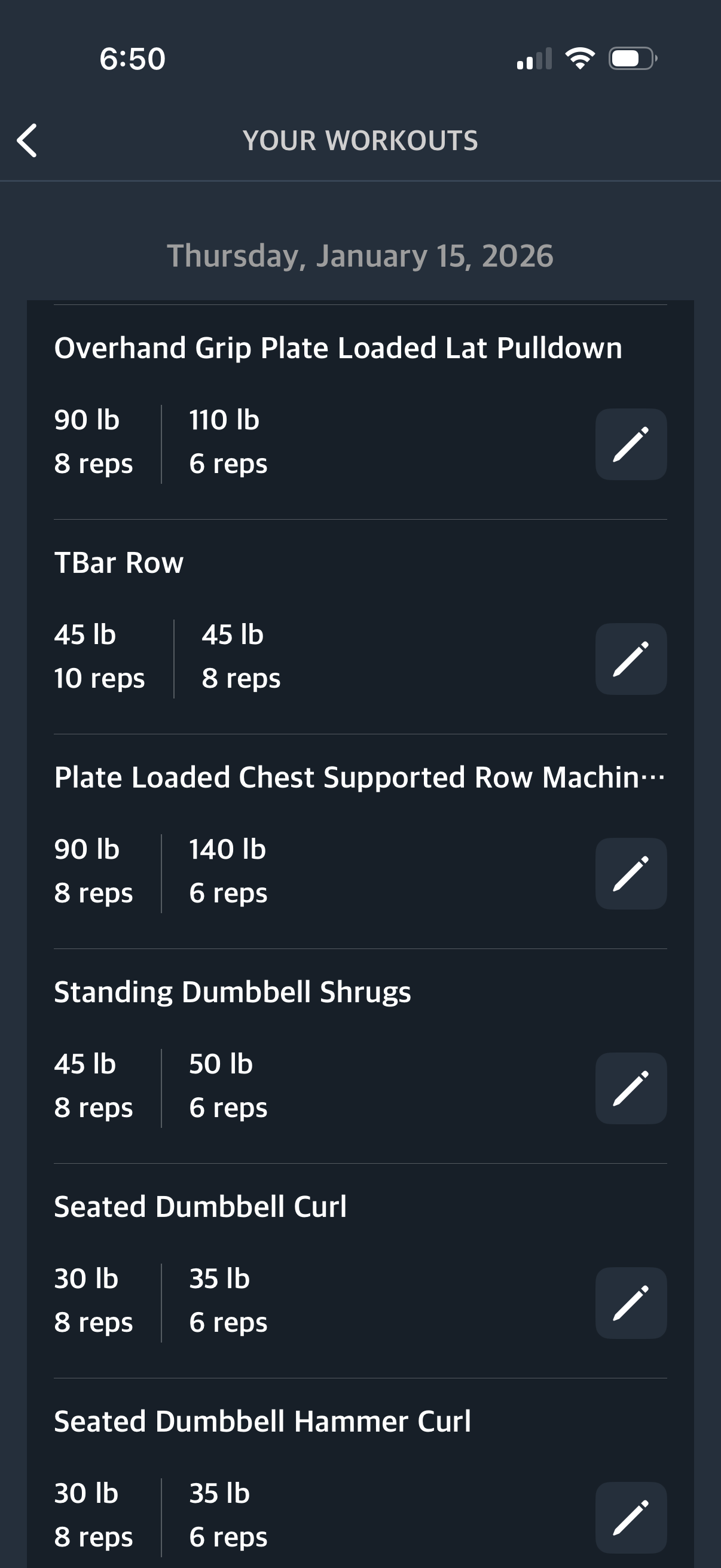
Task: Edit the Seated Dumbbell Curl entry
Action: 630,1303
